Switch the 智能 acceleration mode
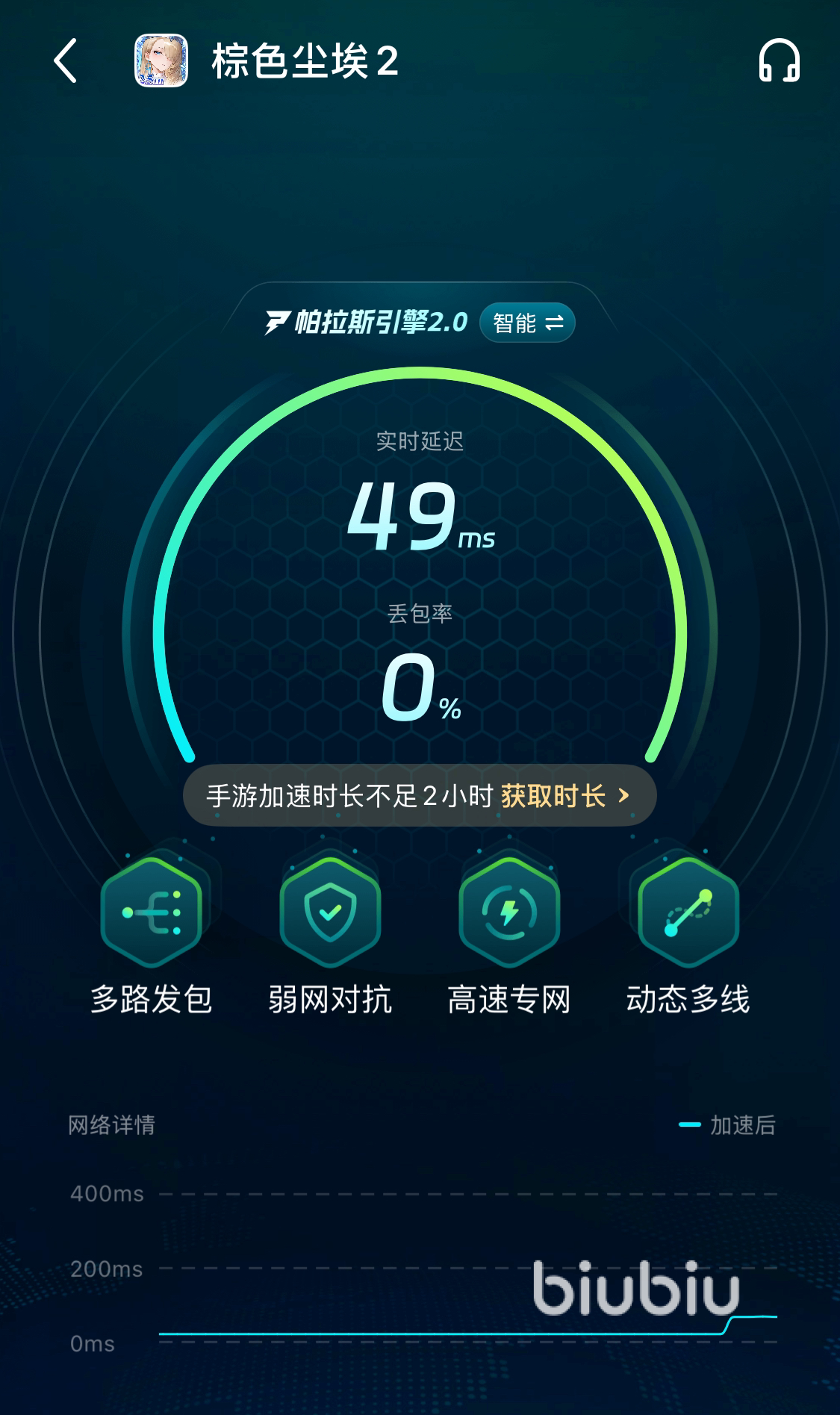The height and width of the screenshot is (1415, 840). point(527,323)
